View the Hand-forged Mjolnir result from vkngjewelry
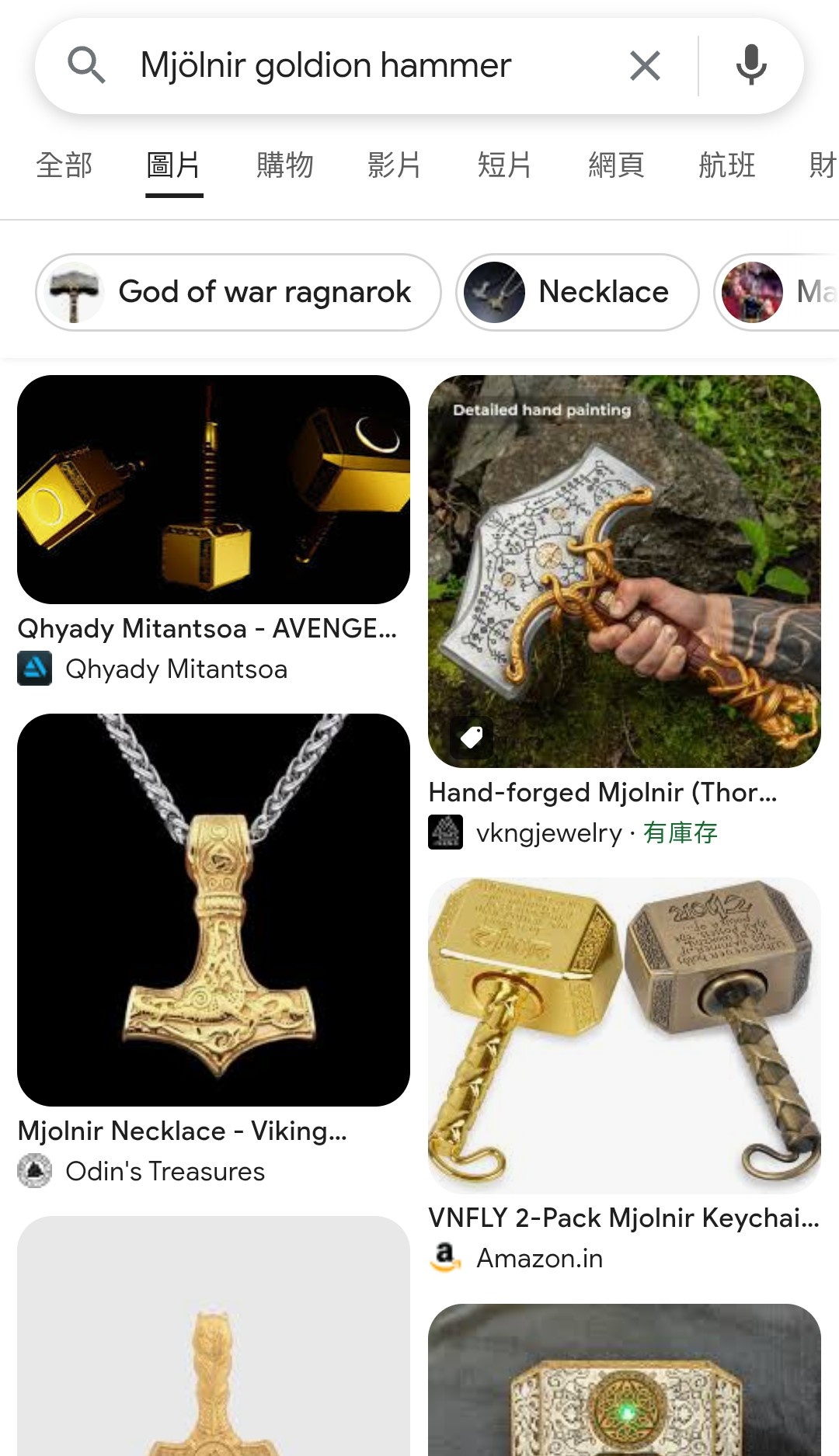The image size is (839, 1456). pos(625,572)
